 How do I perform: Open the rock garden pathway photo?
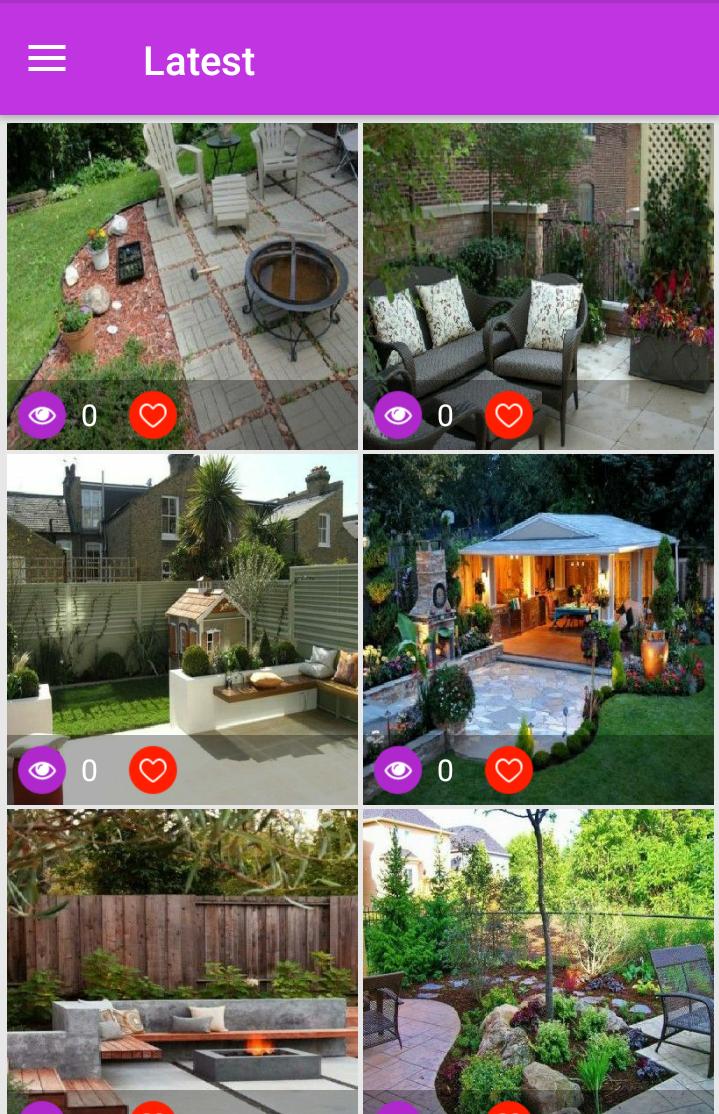(538, 950)
